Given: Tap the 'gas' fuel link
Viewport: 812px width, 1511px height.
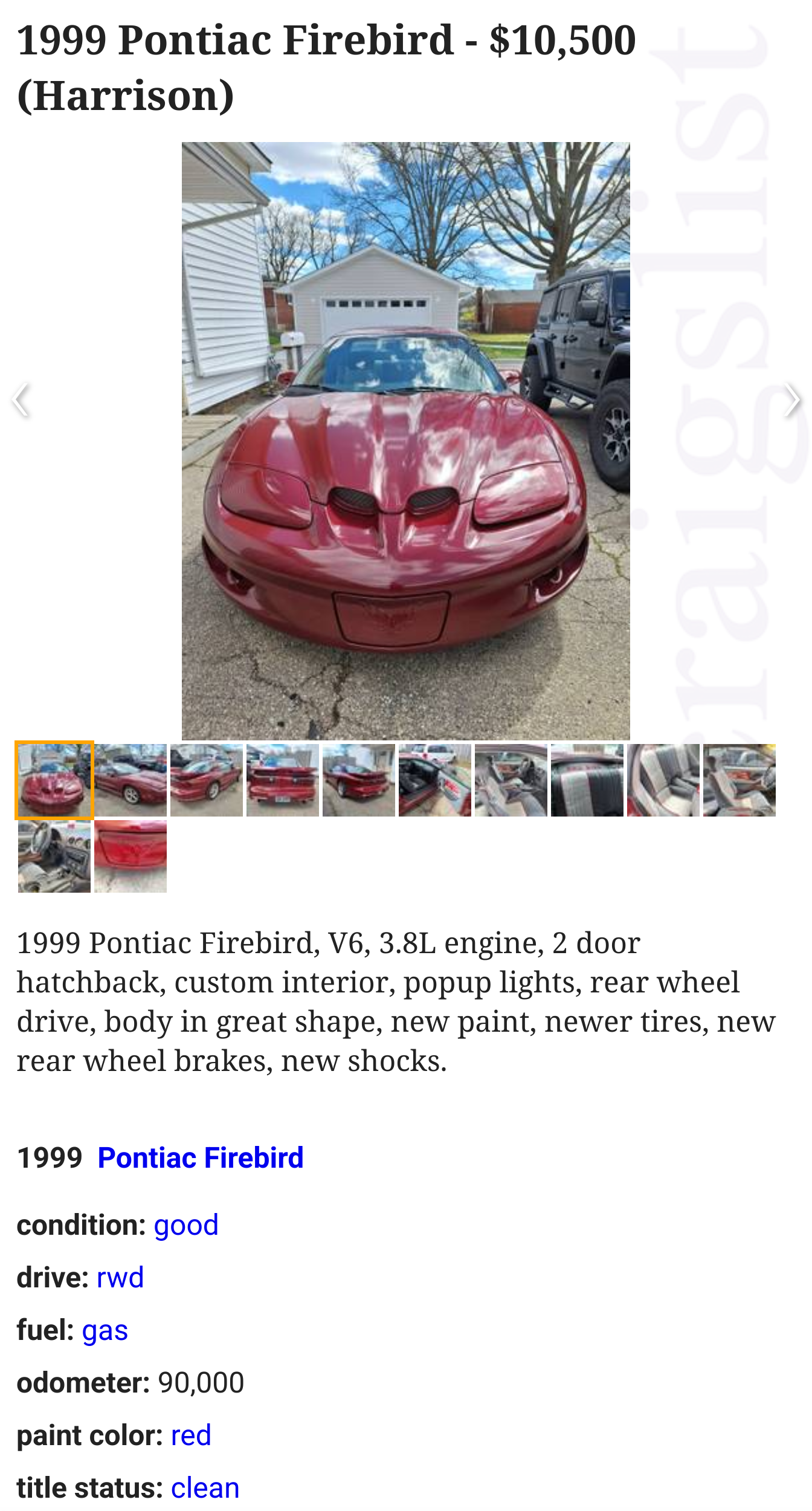Looking at the screenshot, I should pos(105,1330).
